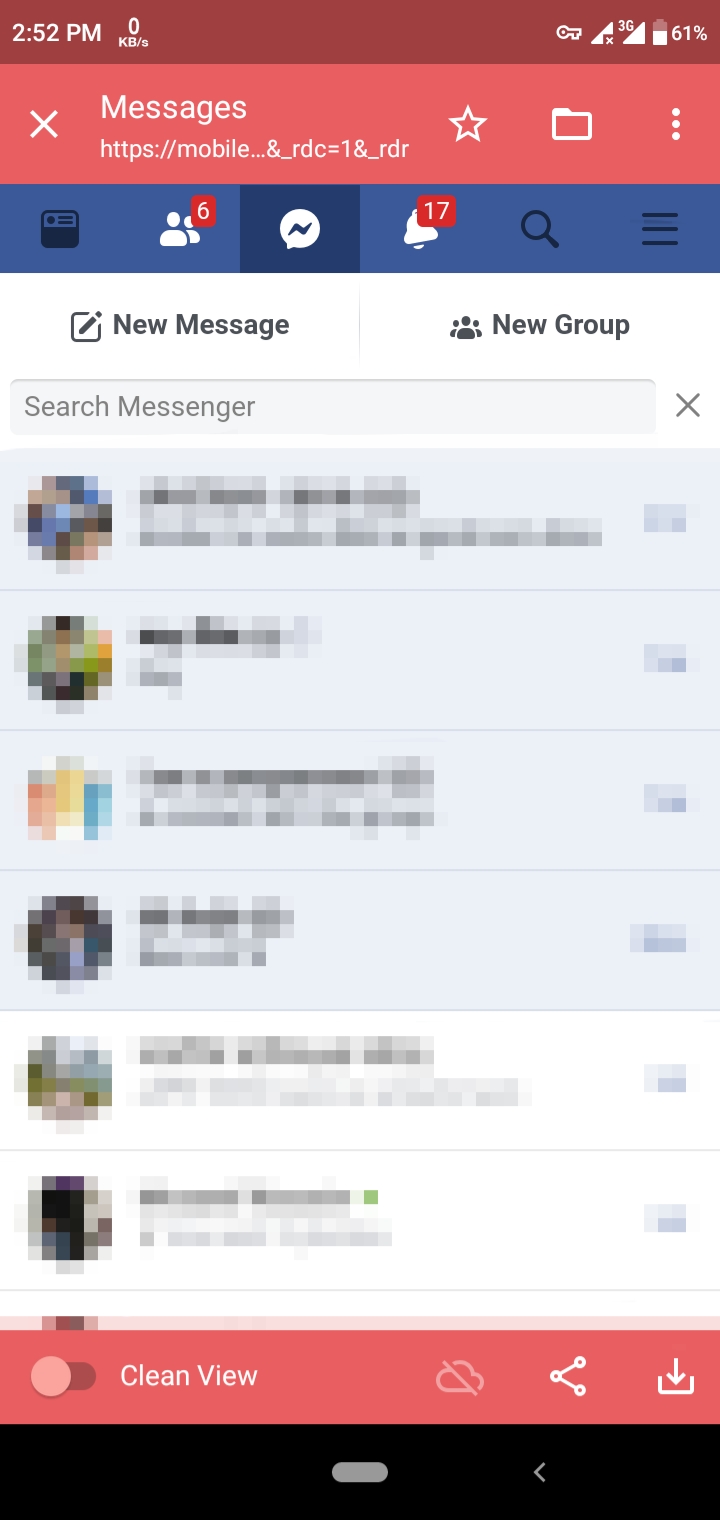Image resolution: width=720 pixels, height=1520 pixels.
Task: Tap the crossed-out cloud icon
Action: 460,1378
